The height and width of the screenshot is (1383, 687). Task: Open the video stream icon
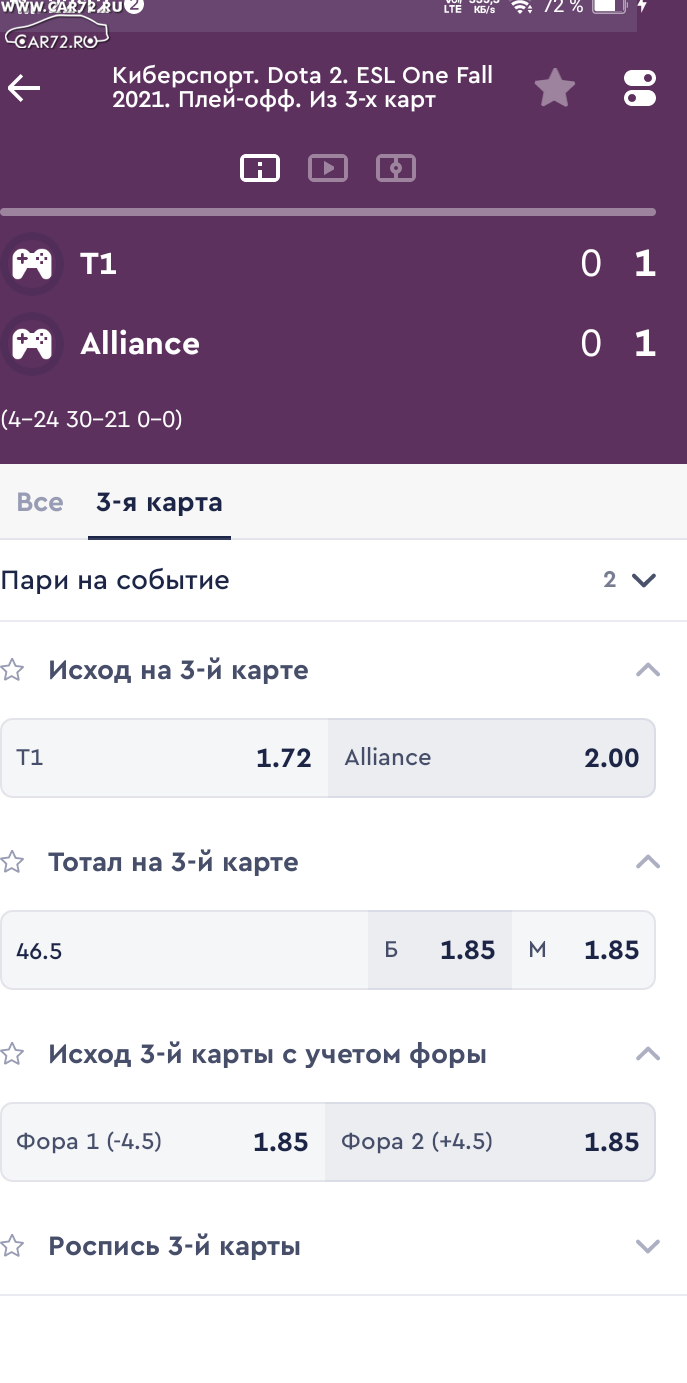(328, 168)
